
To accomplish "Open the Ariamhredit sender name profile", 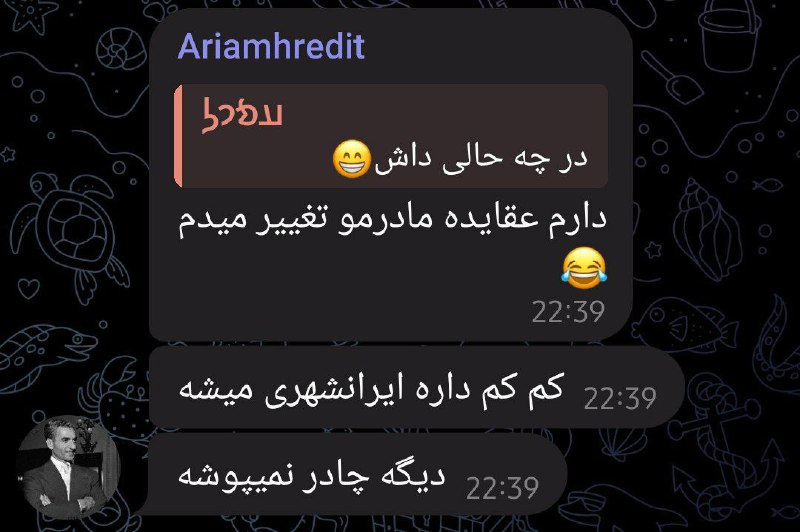I will (271, 47).
